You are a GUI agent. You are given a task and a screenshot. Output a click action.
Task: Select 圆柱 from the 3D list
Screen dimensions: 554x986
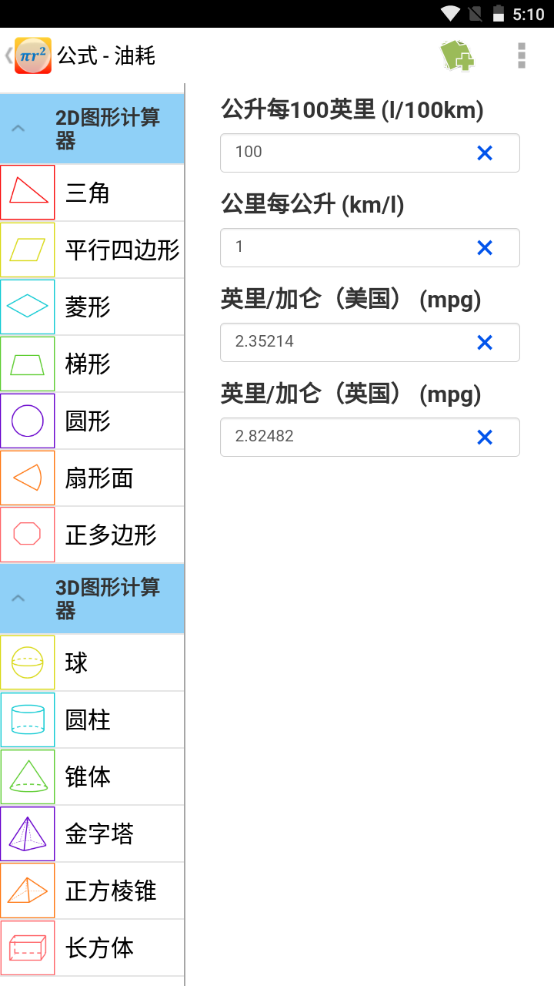point(92,719)
